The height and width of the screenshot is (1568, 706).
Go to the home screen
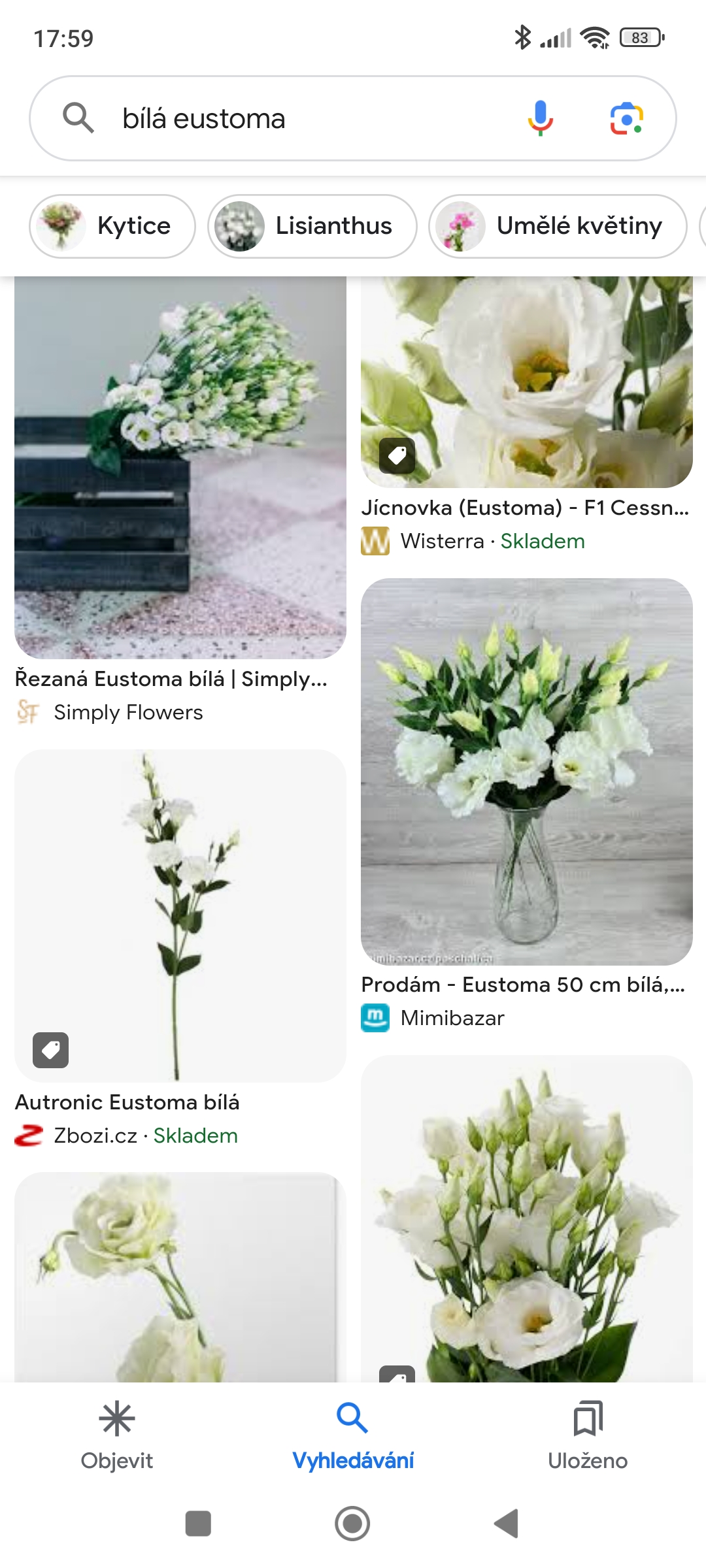pyautogui.click(x=352, y=1524)
